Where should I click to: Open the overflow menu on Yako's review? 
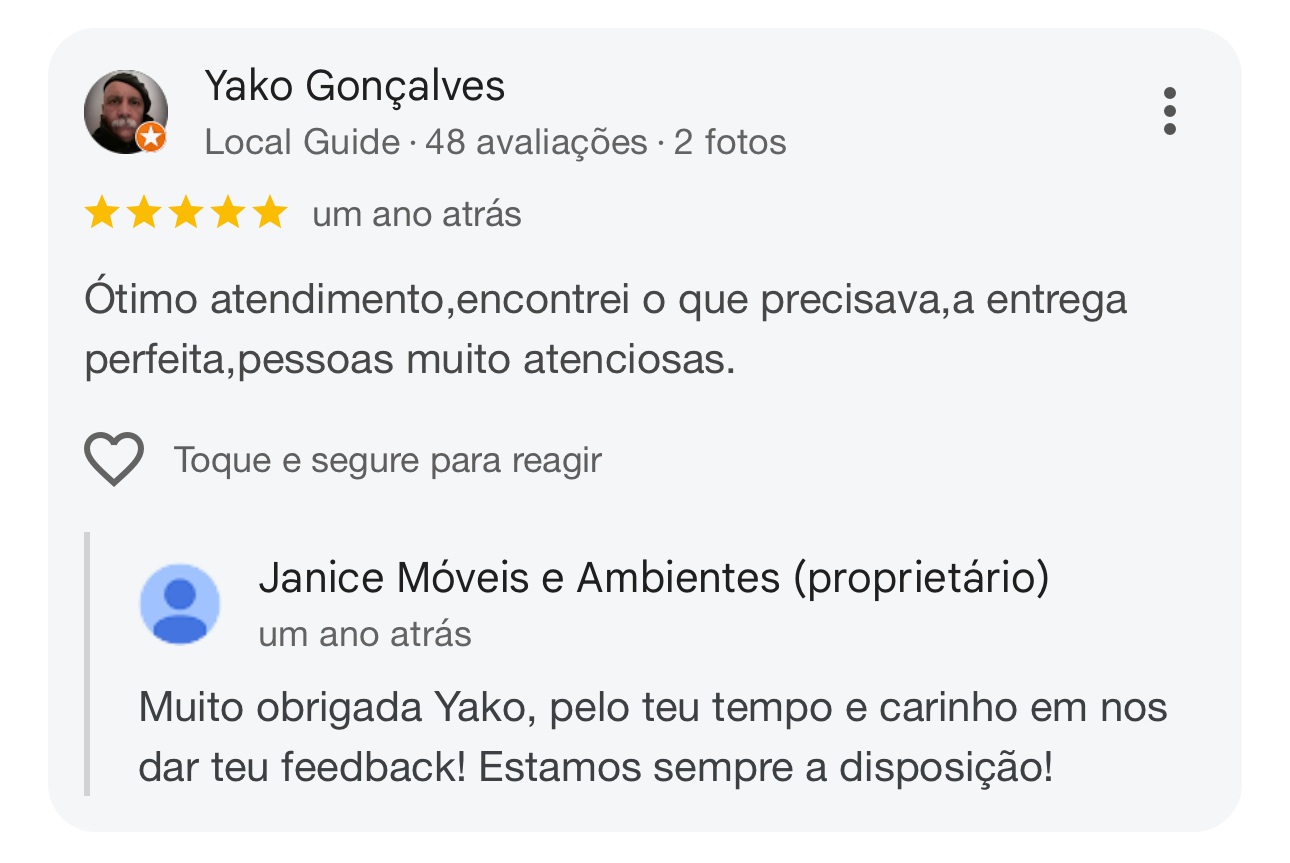1169,111
